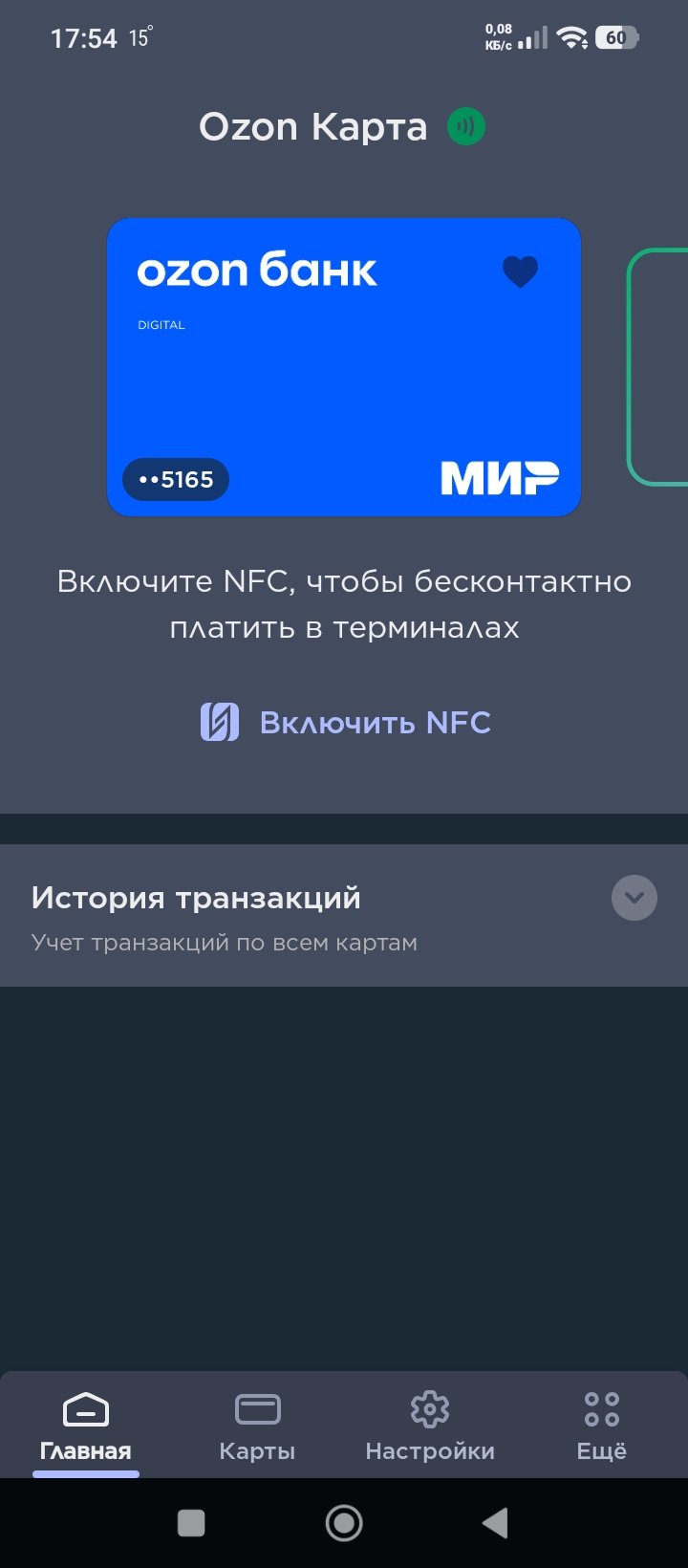
Task: Open the Настройки tab
Action: [430, 1426]
